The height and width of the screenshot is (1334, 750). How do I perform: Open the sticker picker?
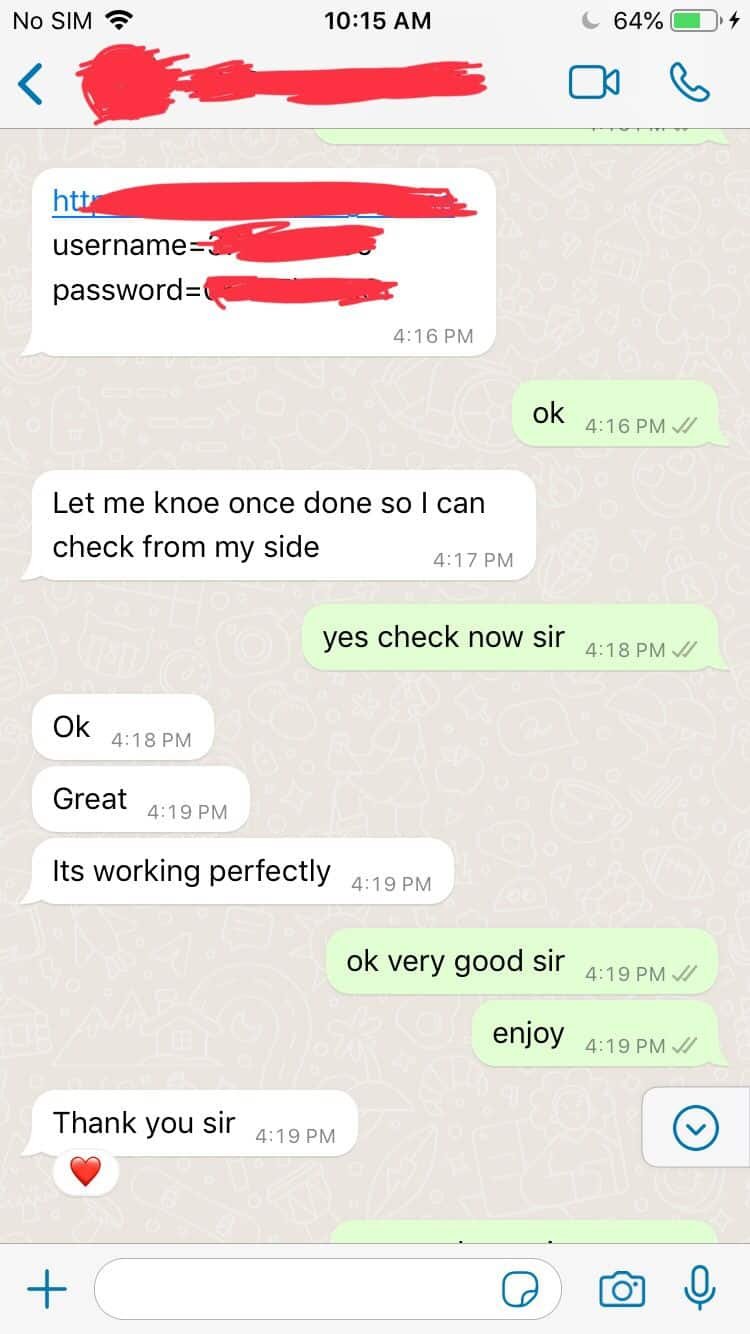(520, 1290)
